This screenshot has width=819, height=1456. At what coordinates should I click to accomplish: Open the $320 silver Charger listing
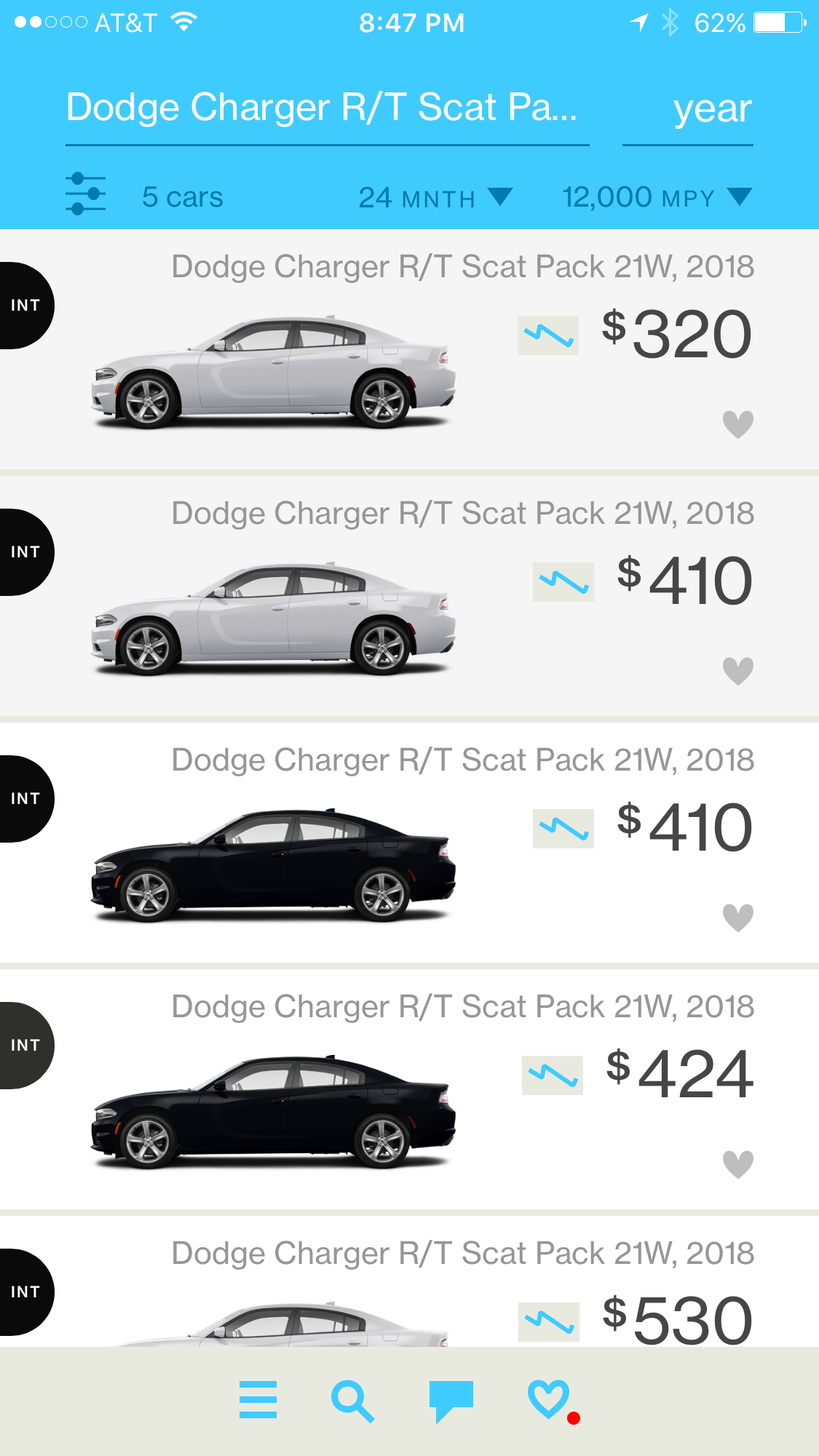pos(274,373)
